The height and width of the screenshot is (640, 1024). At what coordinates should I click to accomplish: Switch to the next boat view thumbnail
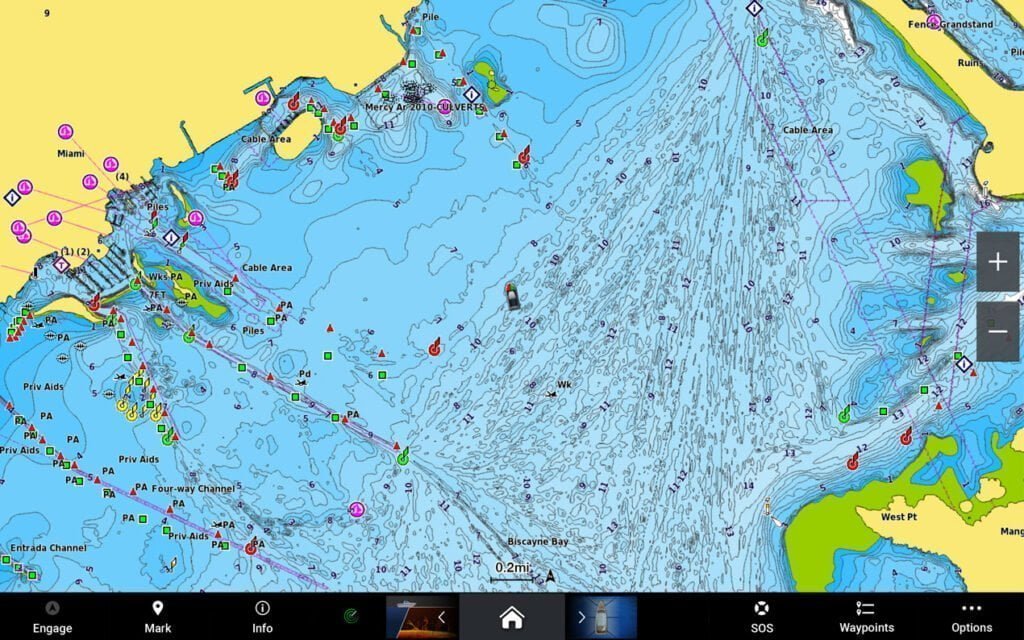602,617
